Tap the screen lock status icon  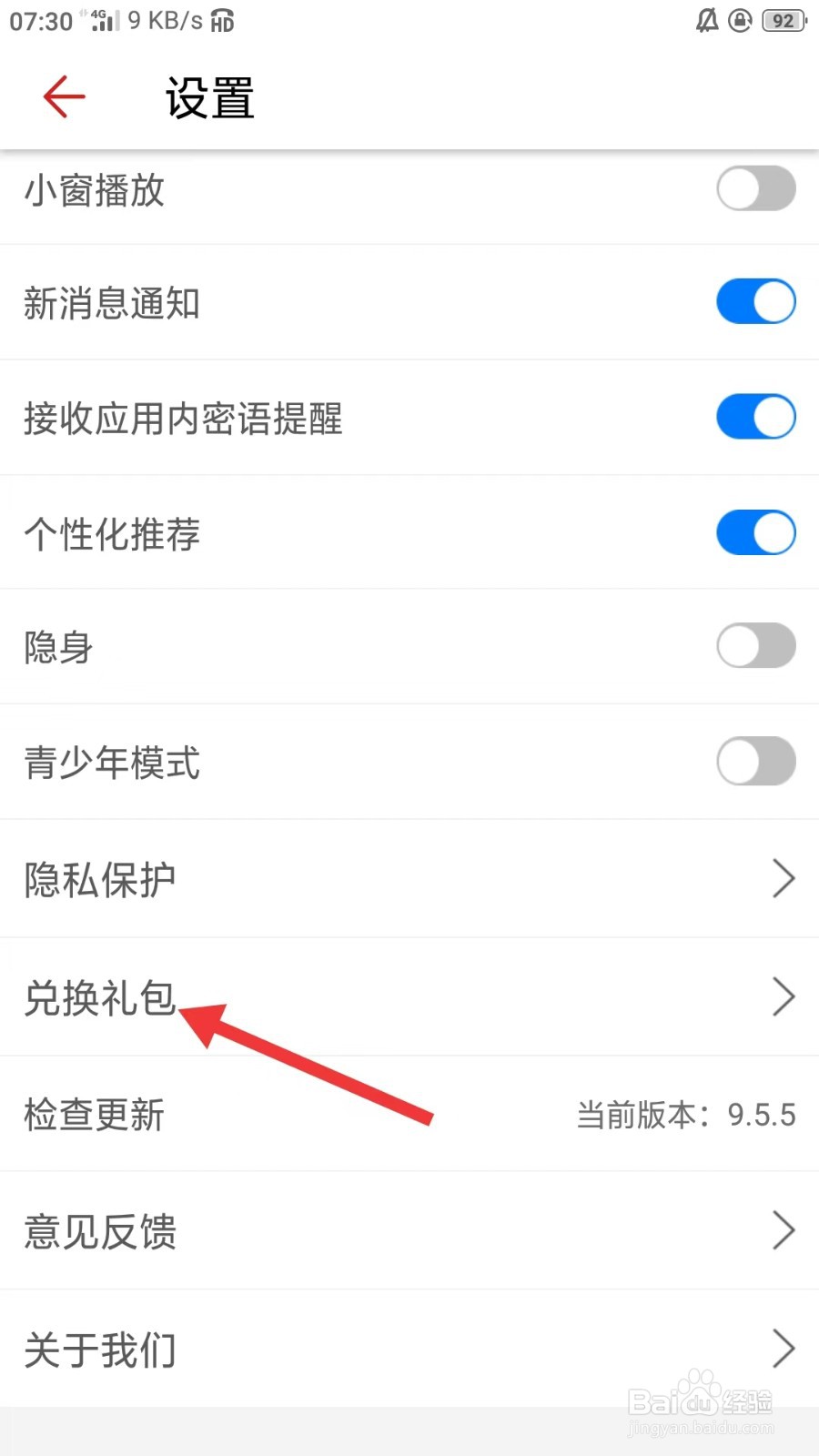pyautogui.click(x=740, y=20)
